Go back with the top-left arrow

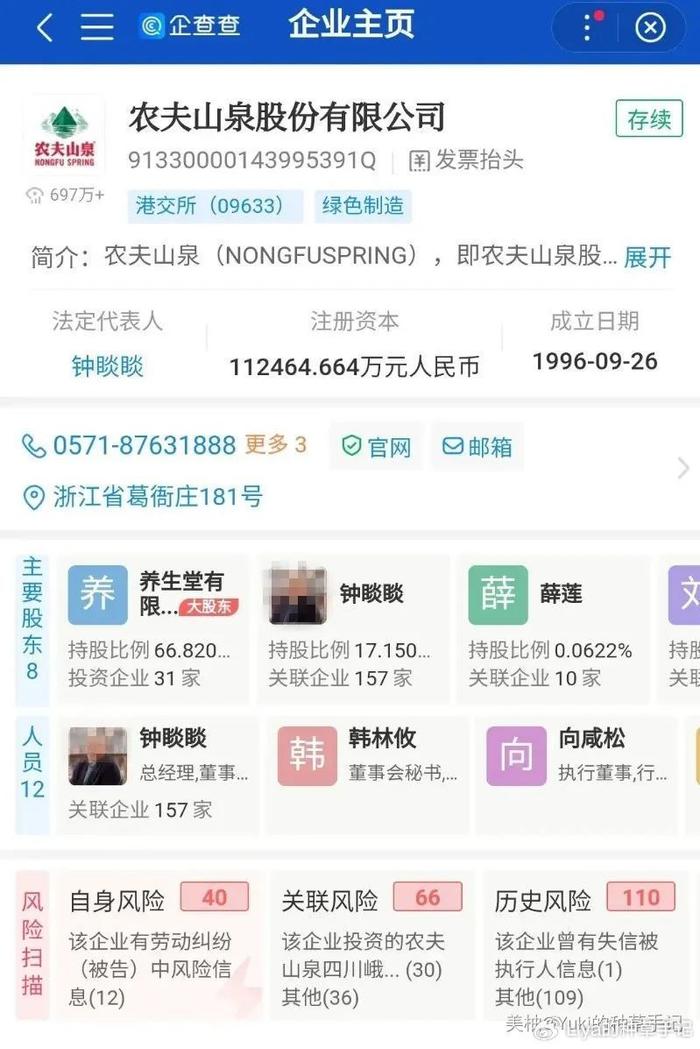44,27
